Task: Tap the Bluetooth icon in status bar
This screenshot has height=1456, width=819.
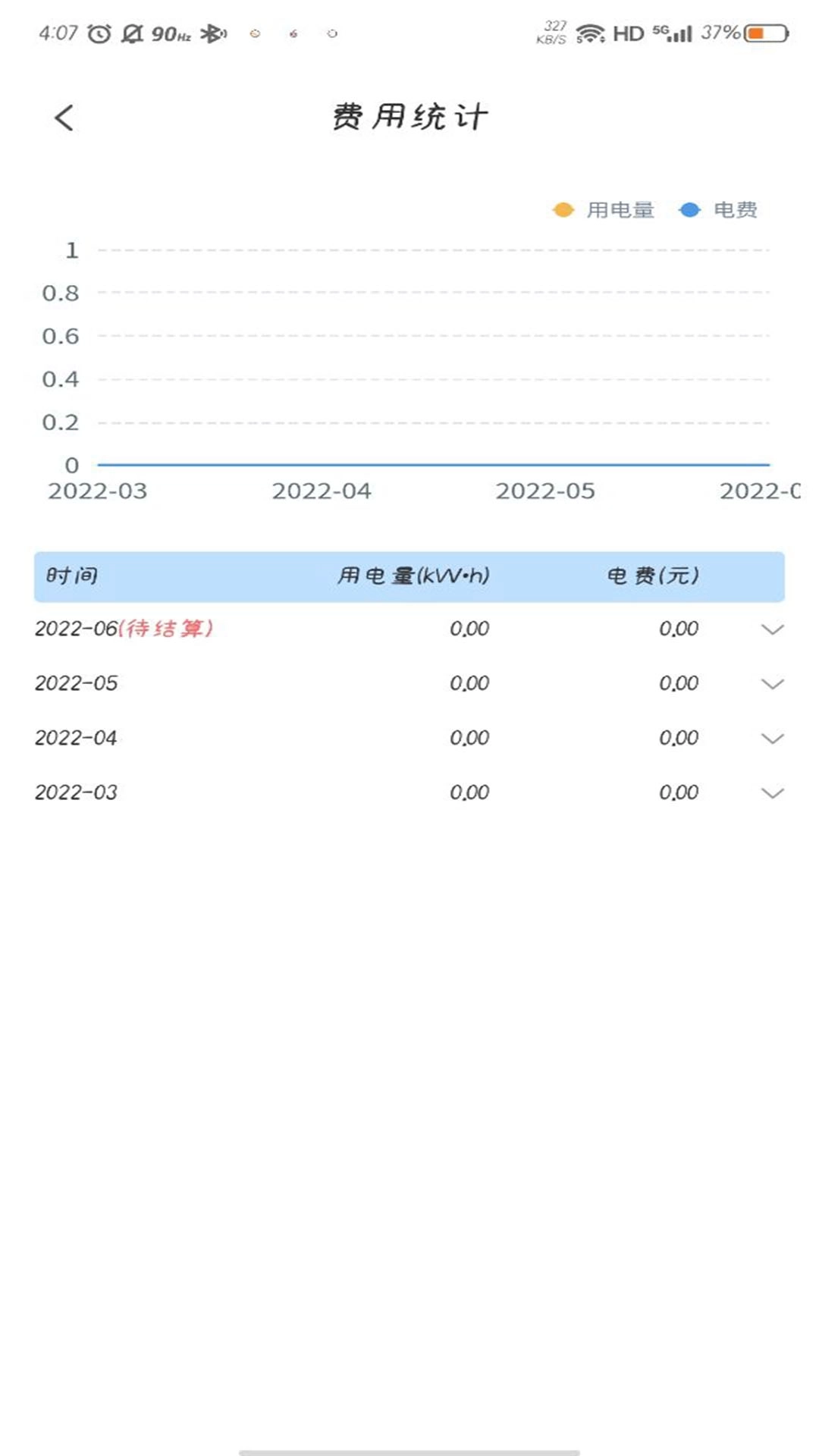Action: coord(213,32)
